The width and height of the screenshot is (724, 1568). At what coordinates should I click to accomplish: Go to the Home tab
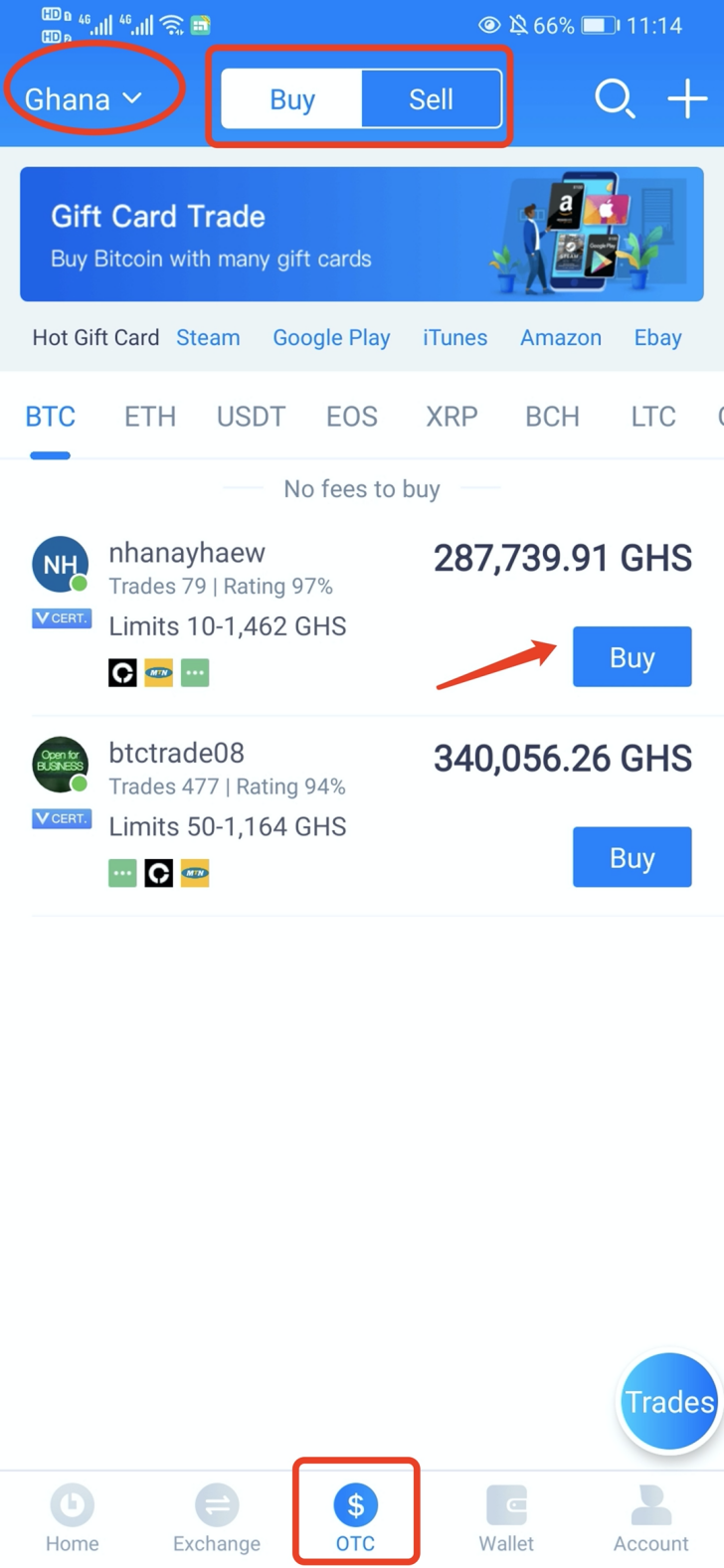[x=73, y=1518]
